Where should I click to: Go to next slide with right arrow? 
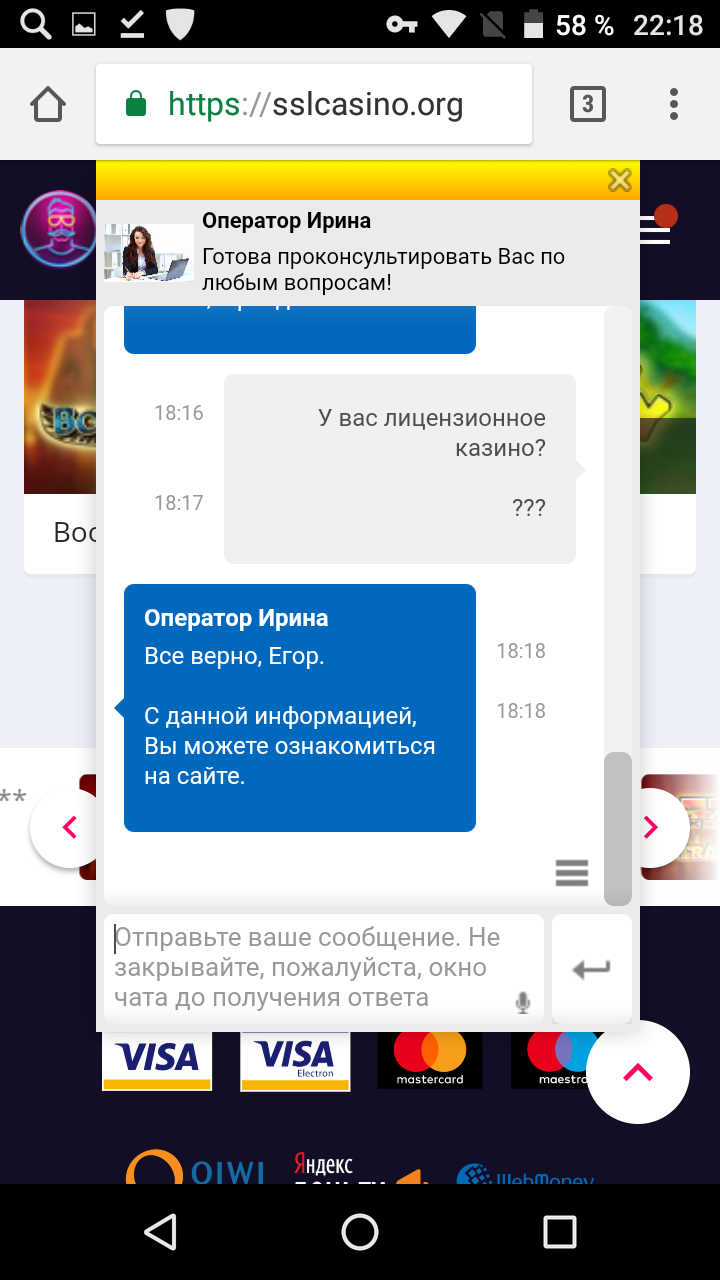651,827
